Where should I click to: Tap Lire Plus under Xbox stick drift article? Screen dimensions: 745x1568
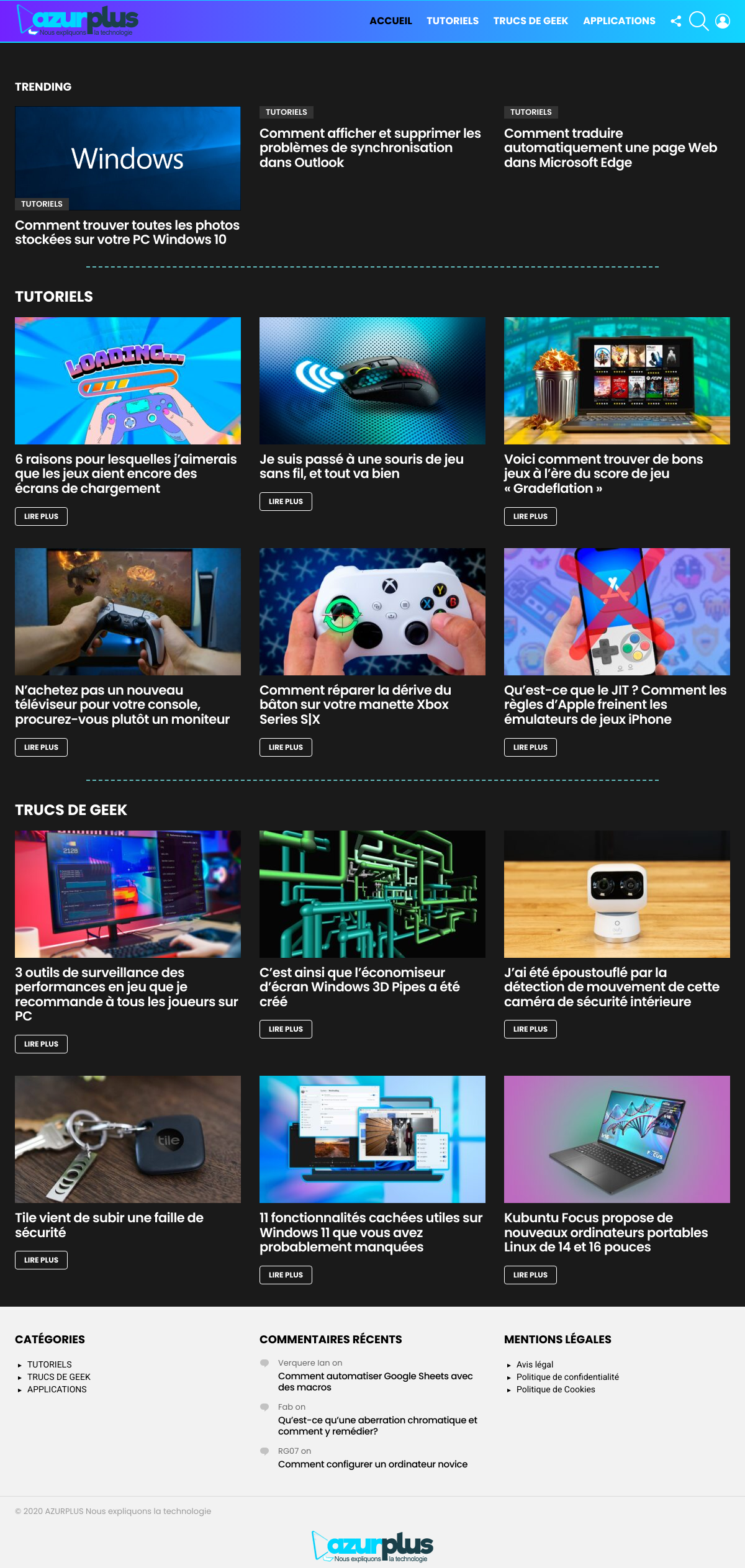pos(286,747)
